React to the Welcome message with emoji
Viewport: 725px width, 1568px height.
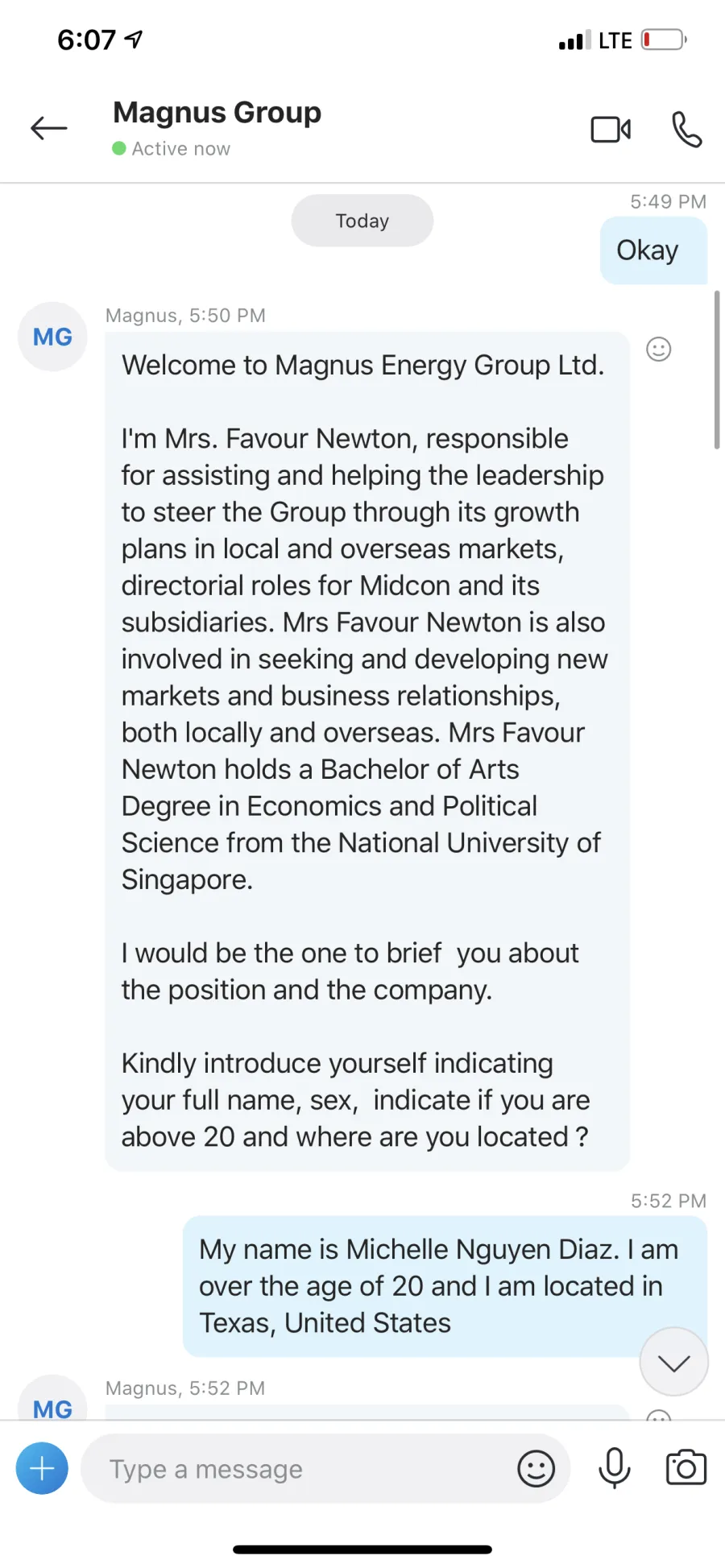pos(659,349)
